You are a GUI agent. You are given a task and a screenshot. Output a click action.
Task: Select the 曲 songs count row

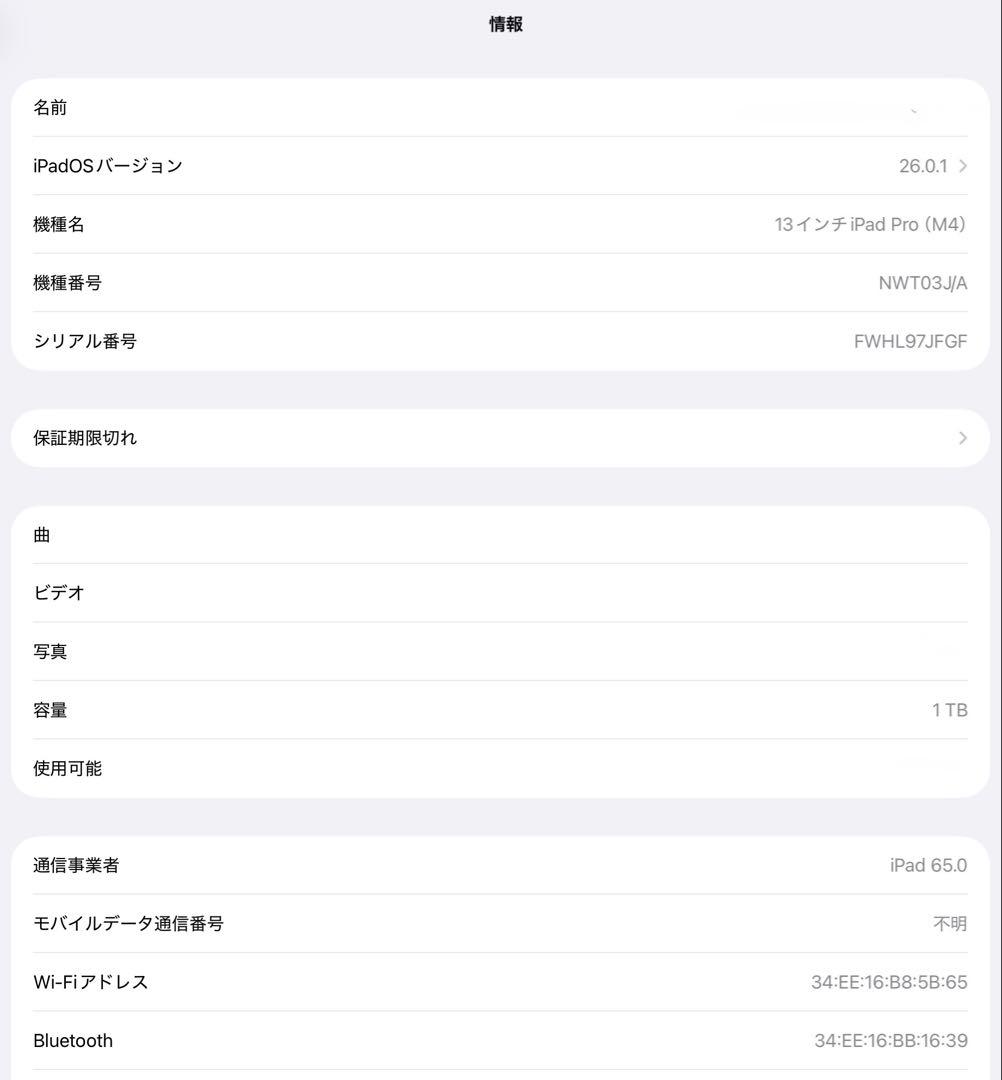[500, 535]
